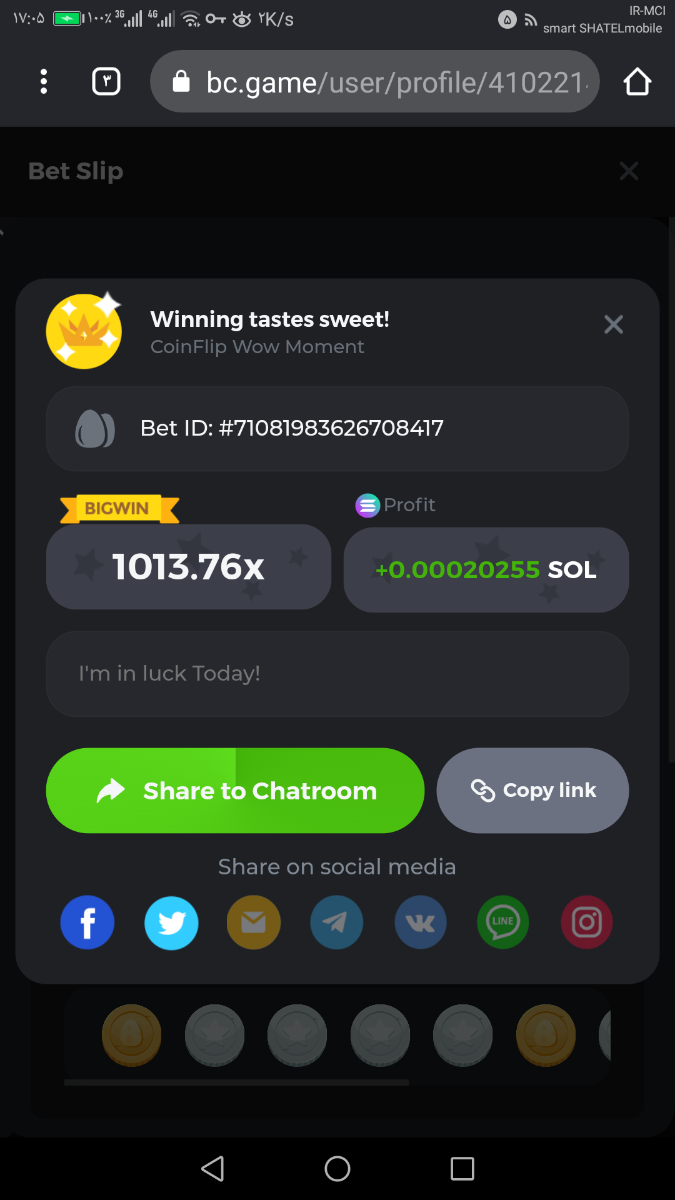675x1200 pixels.
Task: Share the win on Instagram
Action: (x=586, y=922)
